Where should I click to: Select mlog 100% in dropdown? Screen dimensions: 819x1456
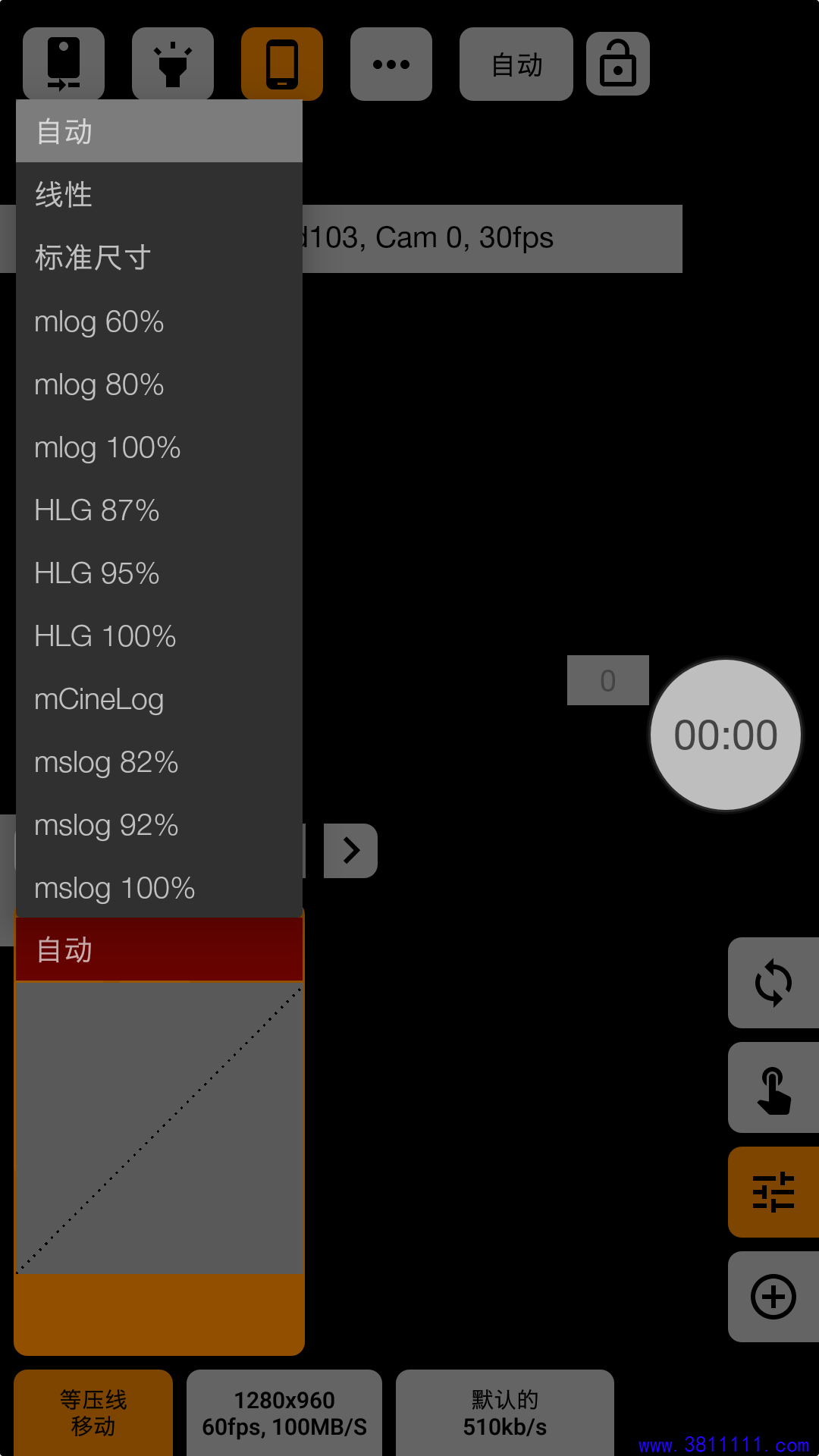tap(159, 447)
